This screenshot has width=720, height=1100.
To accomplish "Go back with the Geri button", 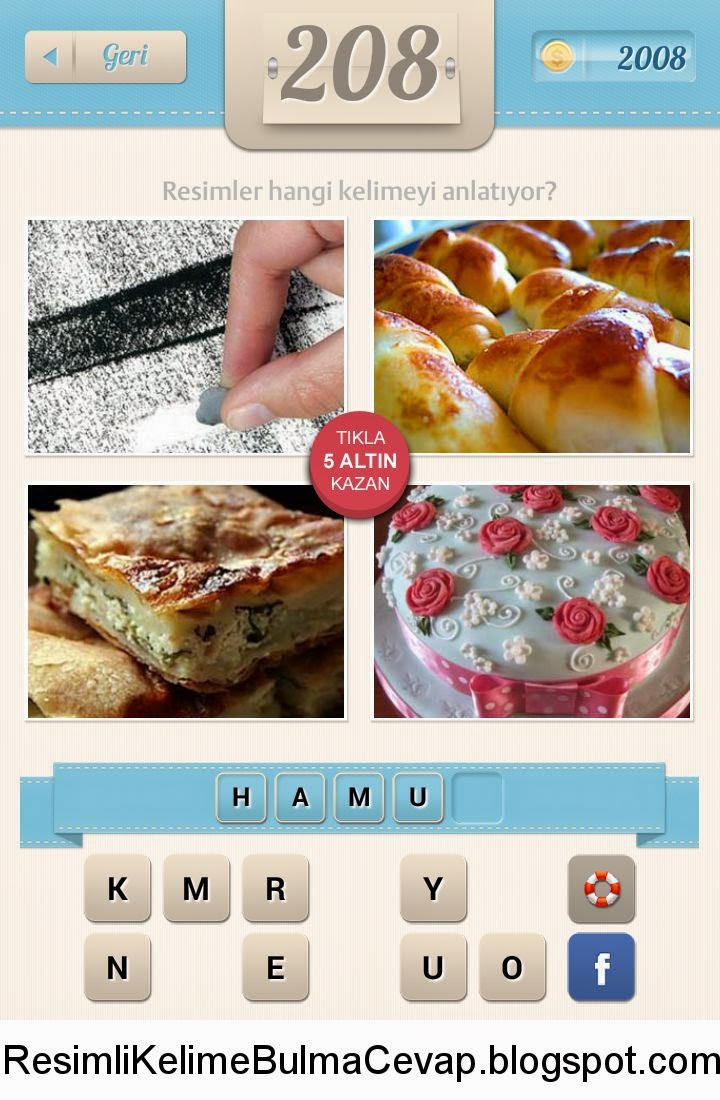I will [x=106, y=57].
